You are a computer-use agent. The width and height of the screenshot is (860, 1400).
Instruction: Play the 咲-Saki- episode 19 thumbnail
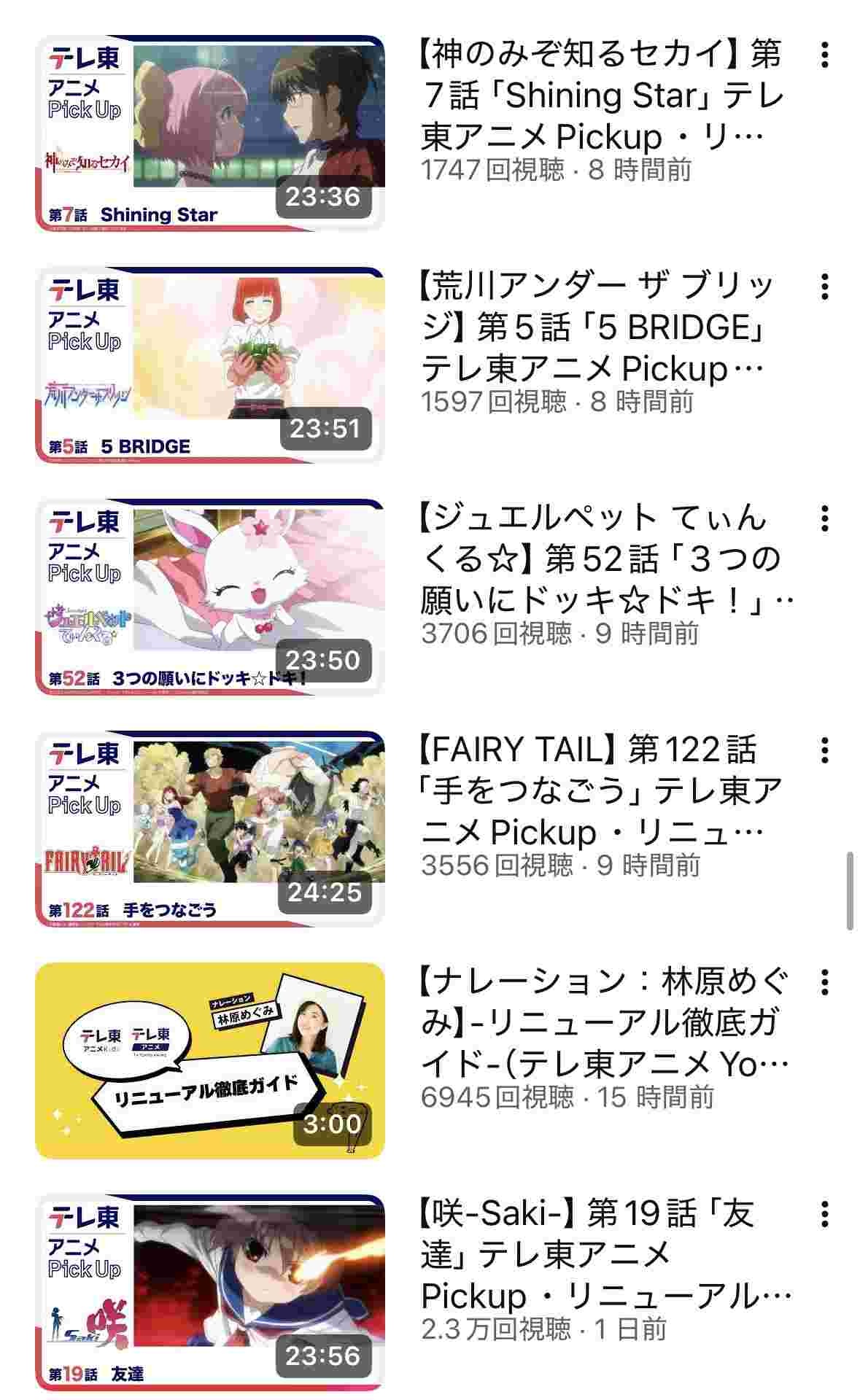(x=210, y=1292)
